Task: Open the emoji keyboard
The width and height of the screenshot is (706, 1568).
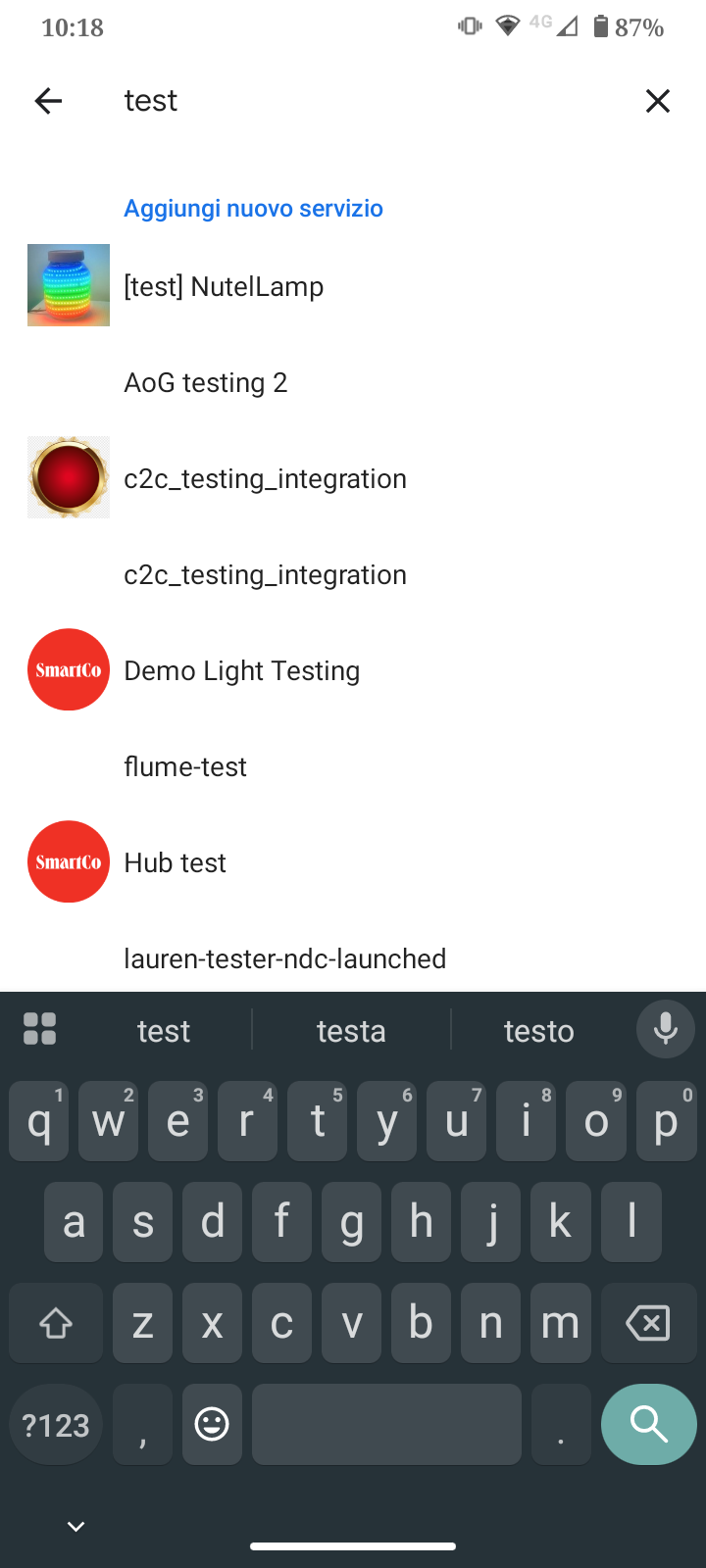Action: (212, 1424)
